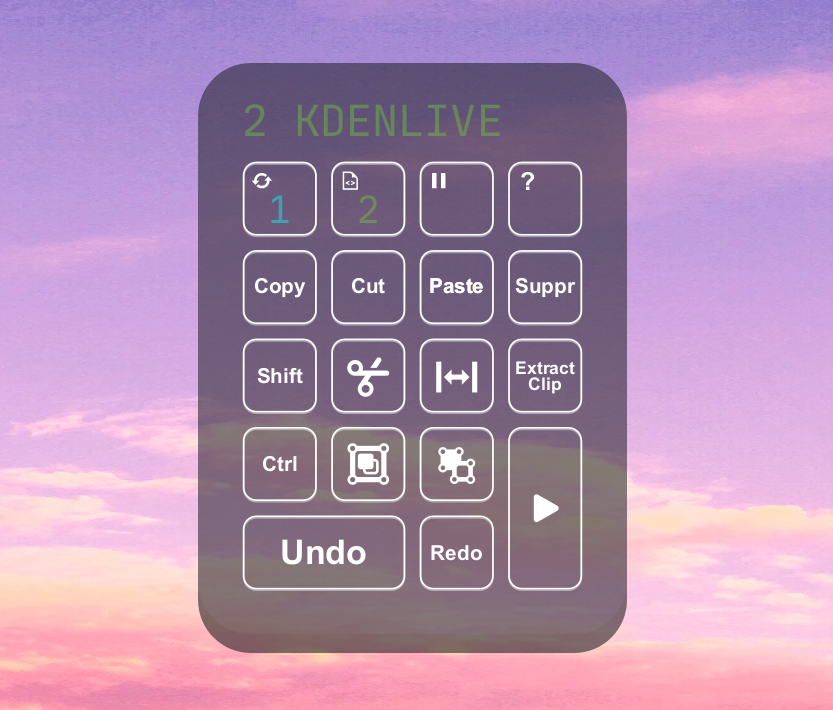Image resolution: width=833 pixels, height=710 pixels.
Task: Select the key labeled 2 with file icon
Action: tap(368, 199)
